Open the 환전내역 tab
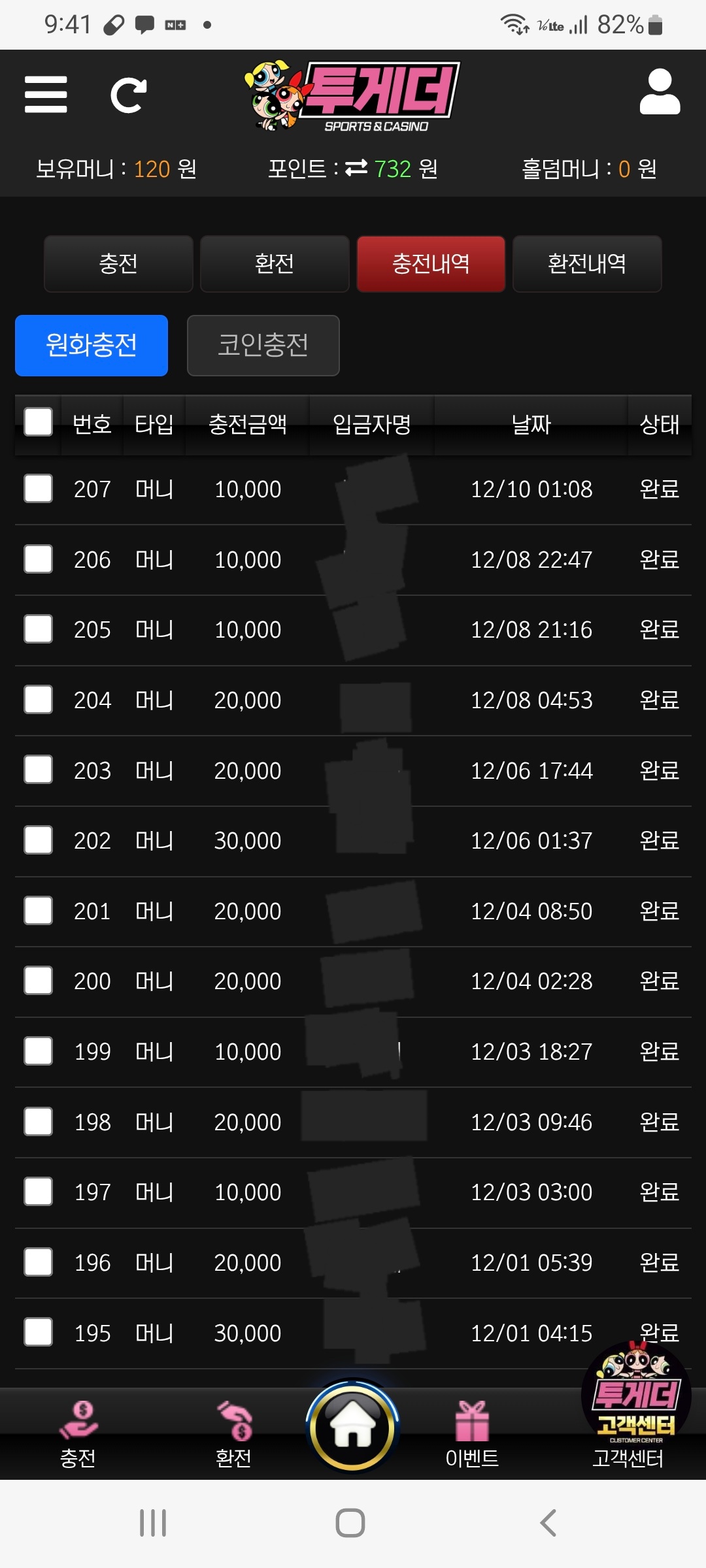The height and width of the screenshot is (1568, 706). coord(587,264)
